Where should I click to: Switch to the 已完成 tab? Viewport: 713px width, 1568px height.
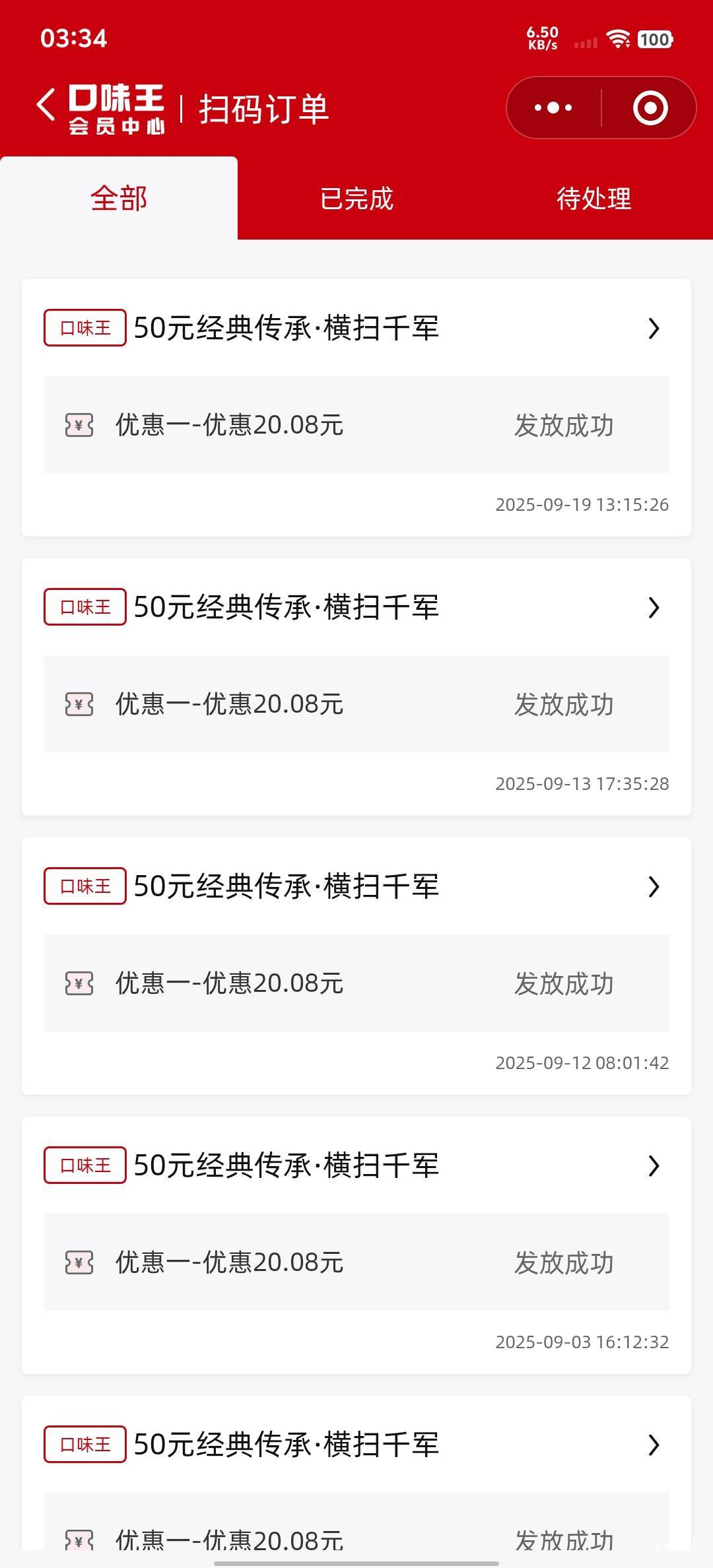click(x=356, y=199)
